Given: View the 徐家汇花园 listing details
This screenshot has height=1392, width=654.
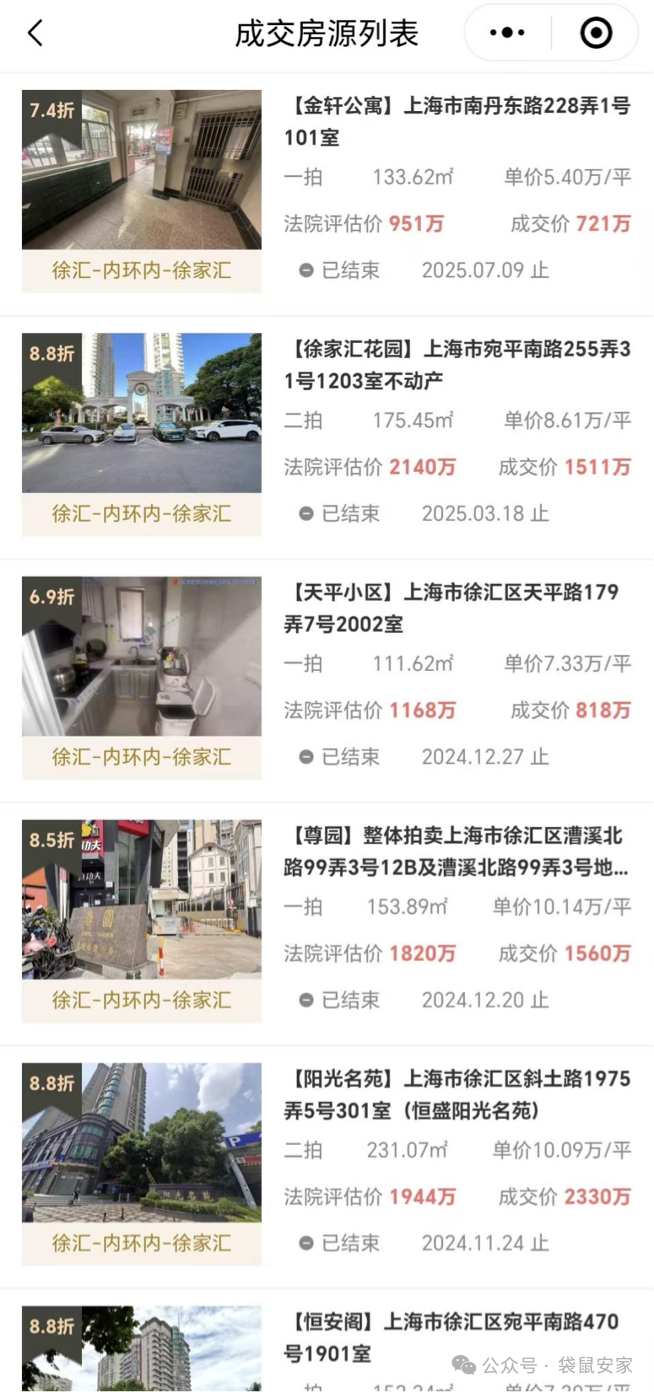Looking at the screenshot, I should 457,364.
